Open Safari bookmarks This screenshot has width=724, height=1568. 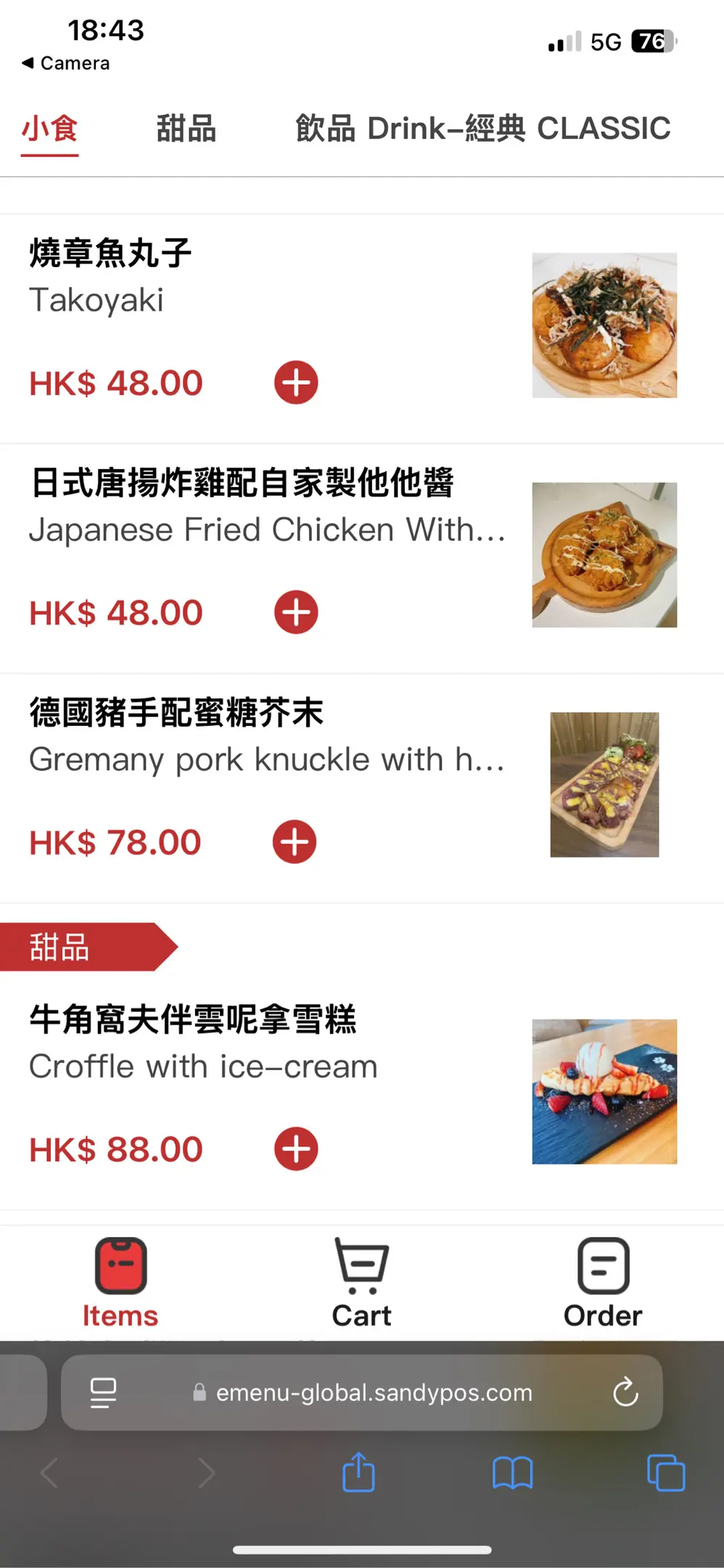tap(512, 1473)
